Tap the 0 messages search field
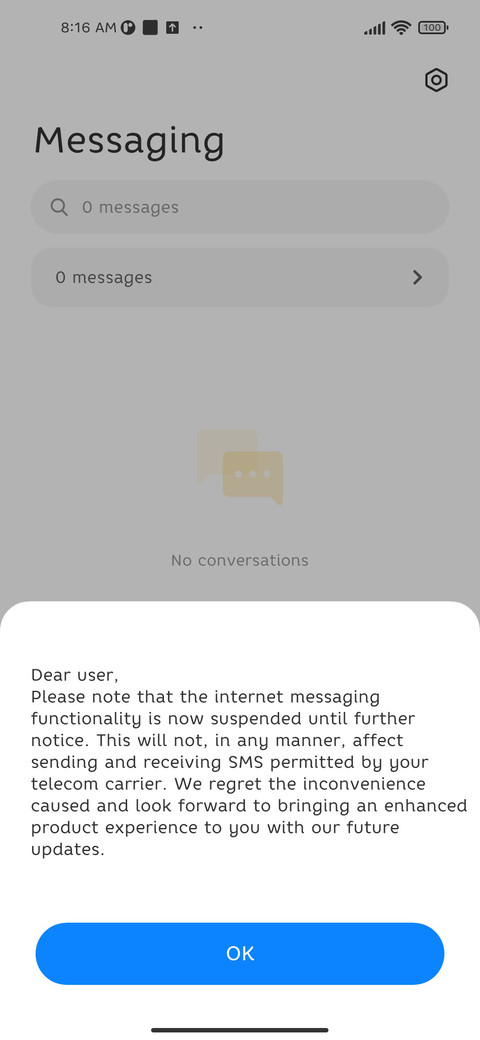This screenshot has width=480, height=1040. tap(240, 207)
